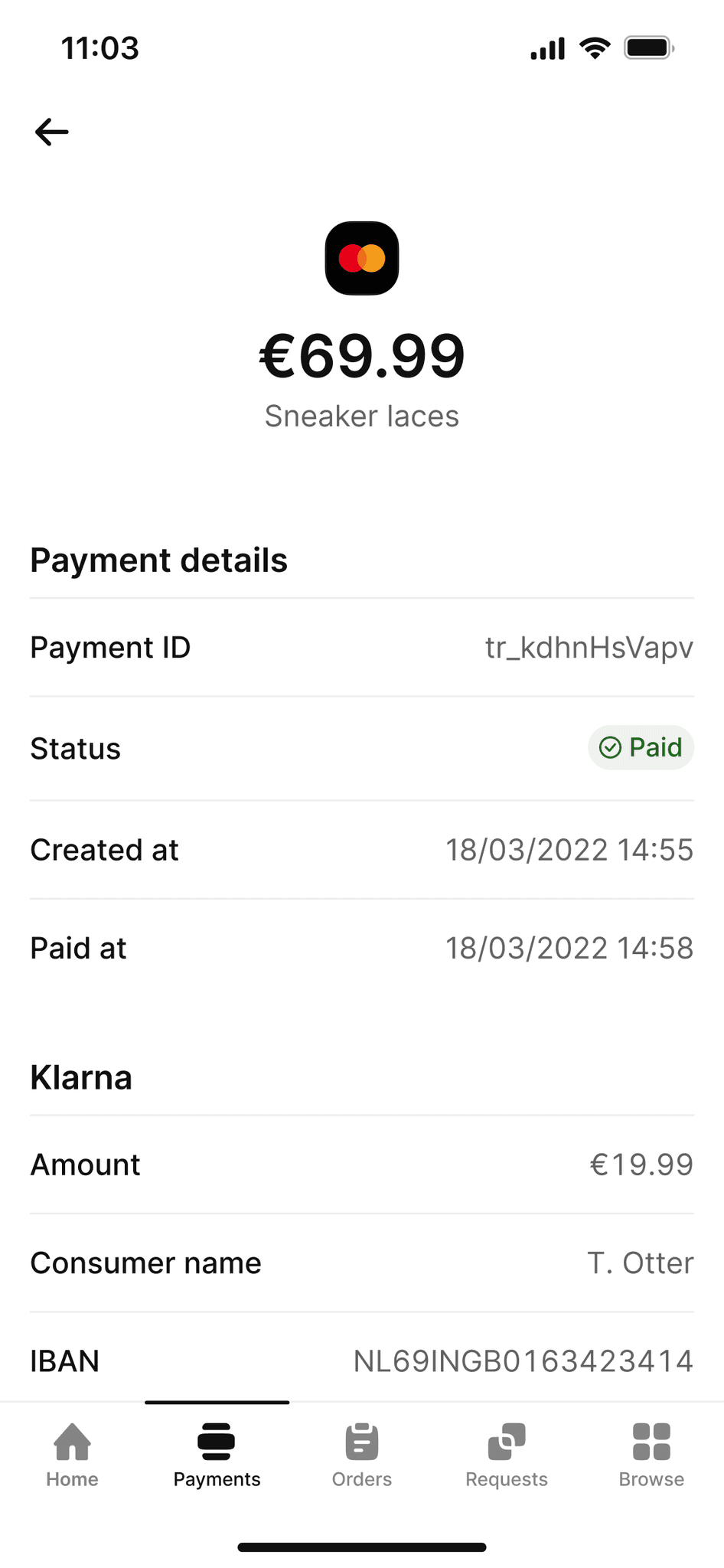This screenshot has width=724, height=1568.
Task: Switch to the Home tab
Action: [73, 1455]
